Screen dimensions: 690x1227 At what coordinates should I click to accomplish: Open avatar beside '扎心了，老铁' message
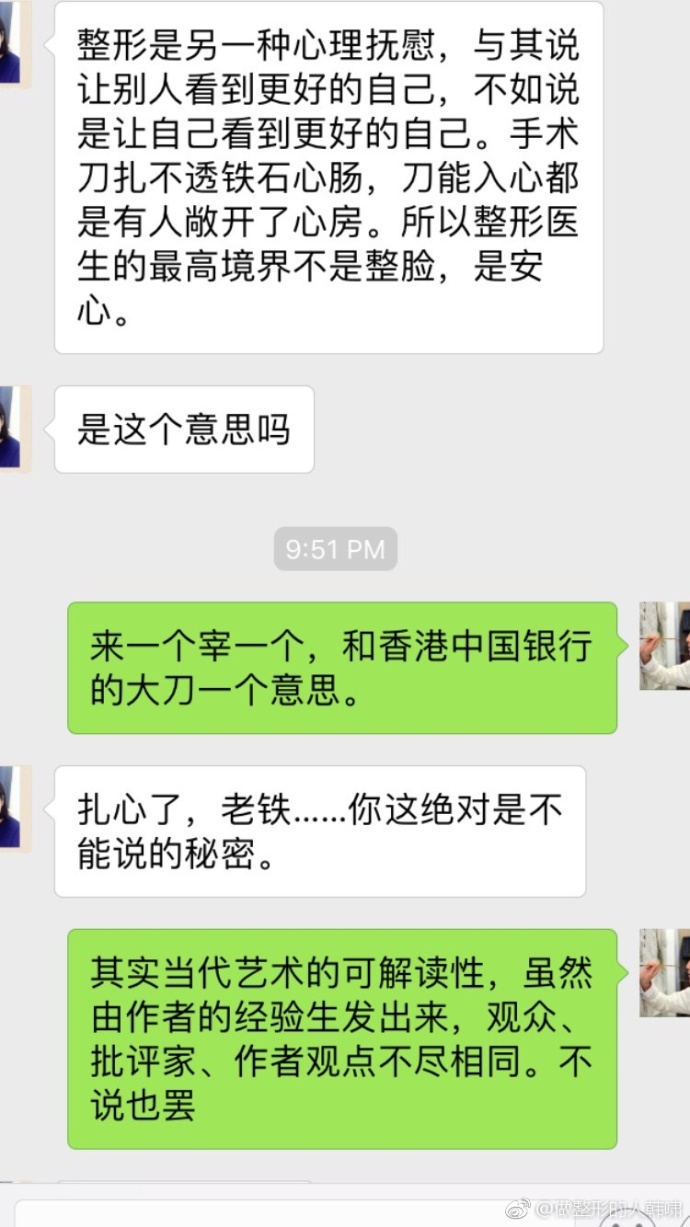[14, 808]
